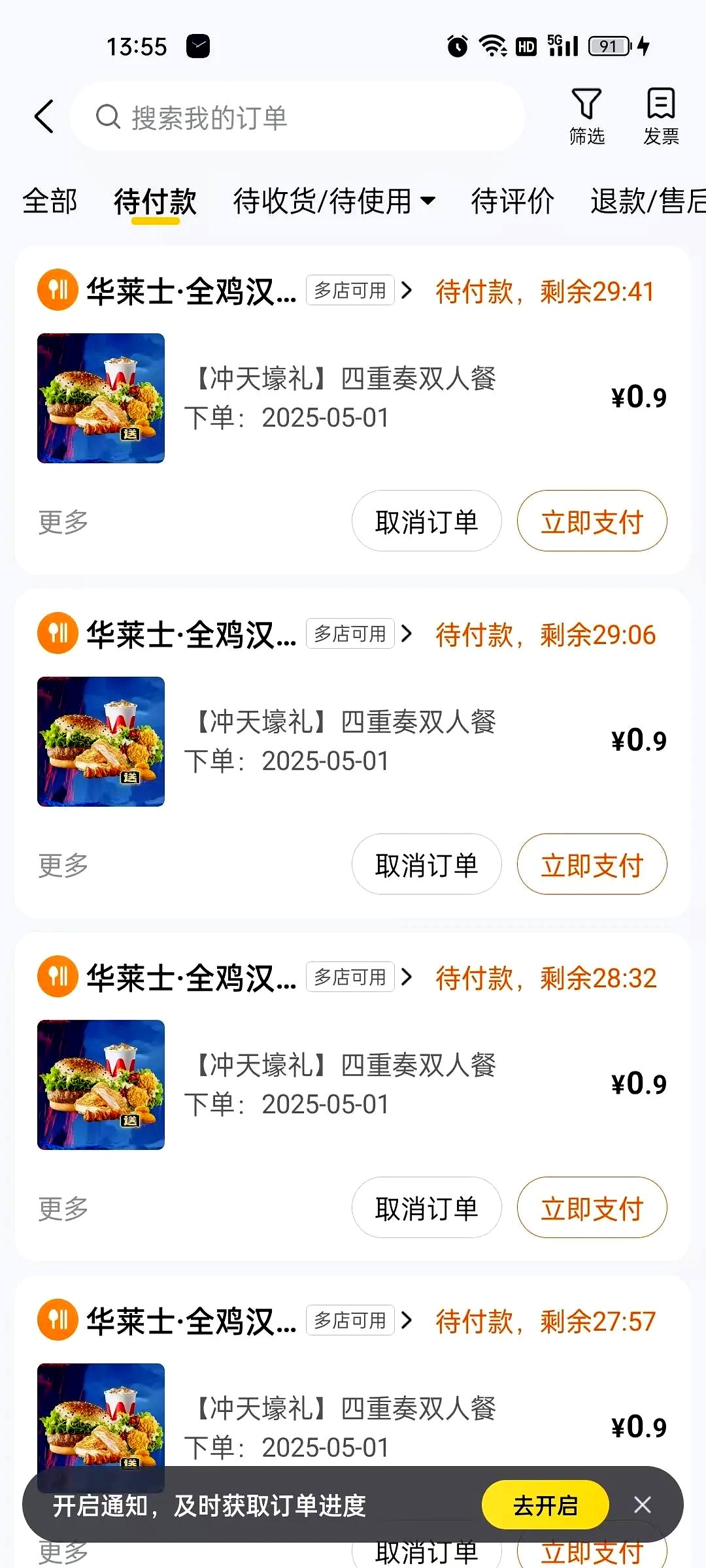Go back using the arrow icon
The height and width of the screenshot is (1568, 706).
click(43, 116)
